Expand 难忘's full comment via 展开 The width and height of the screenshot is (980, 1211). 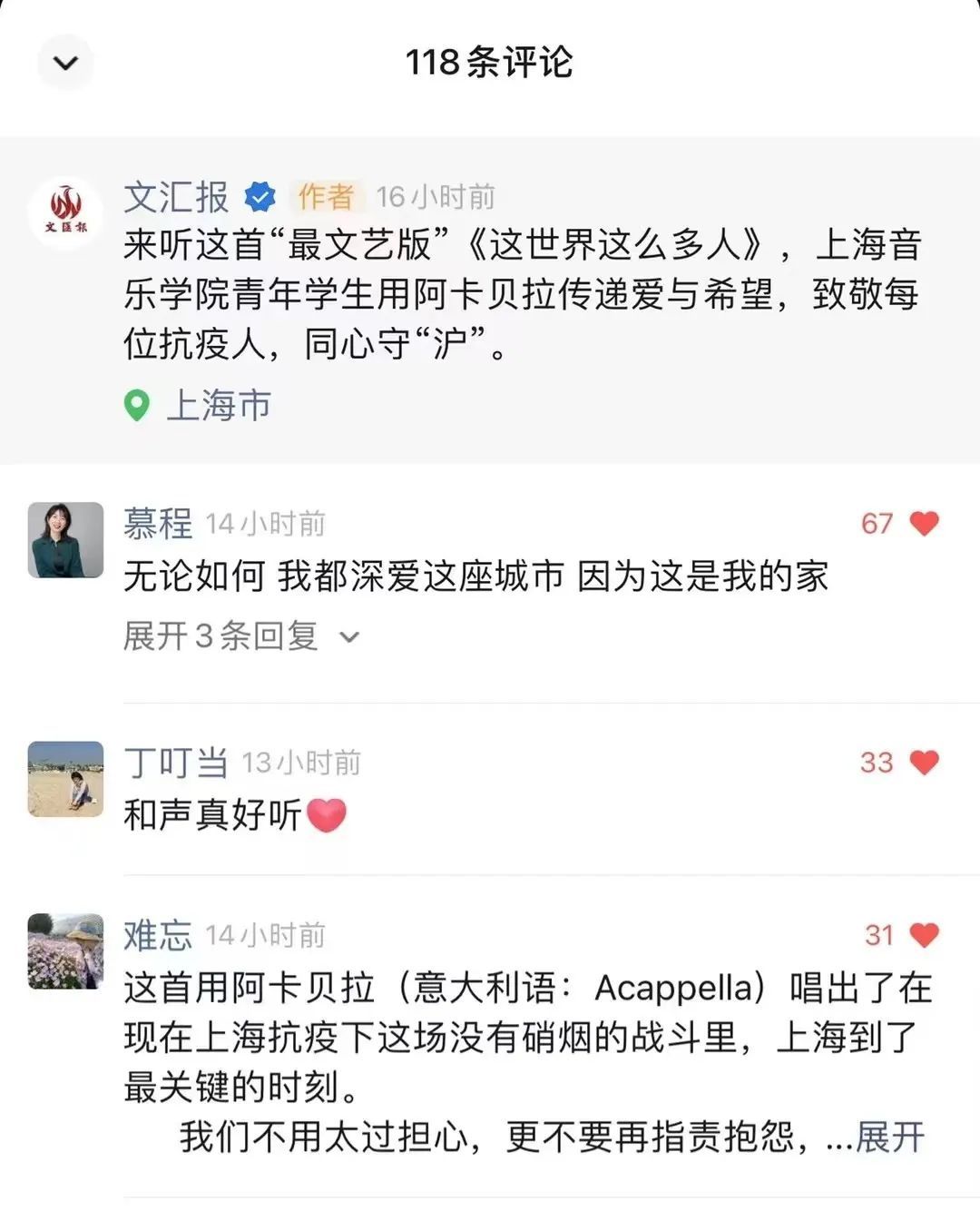(889, 1137)
